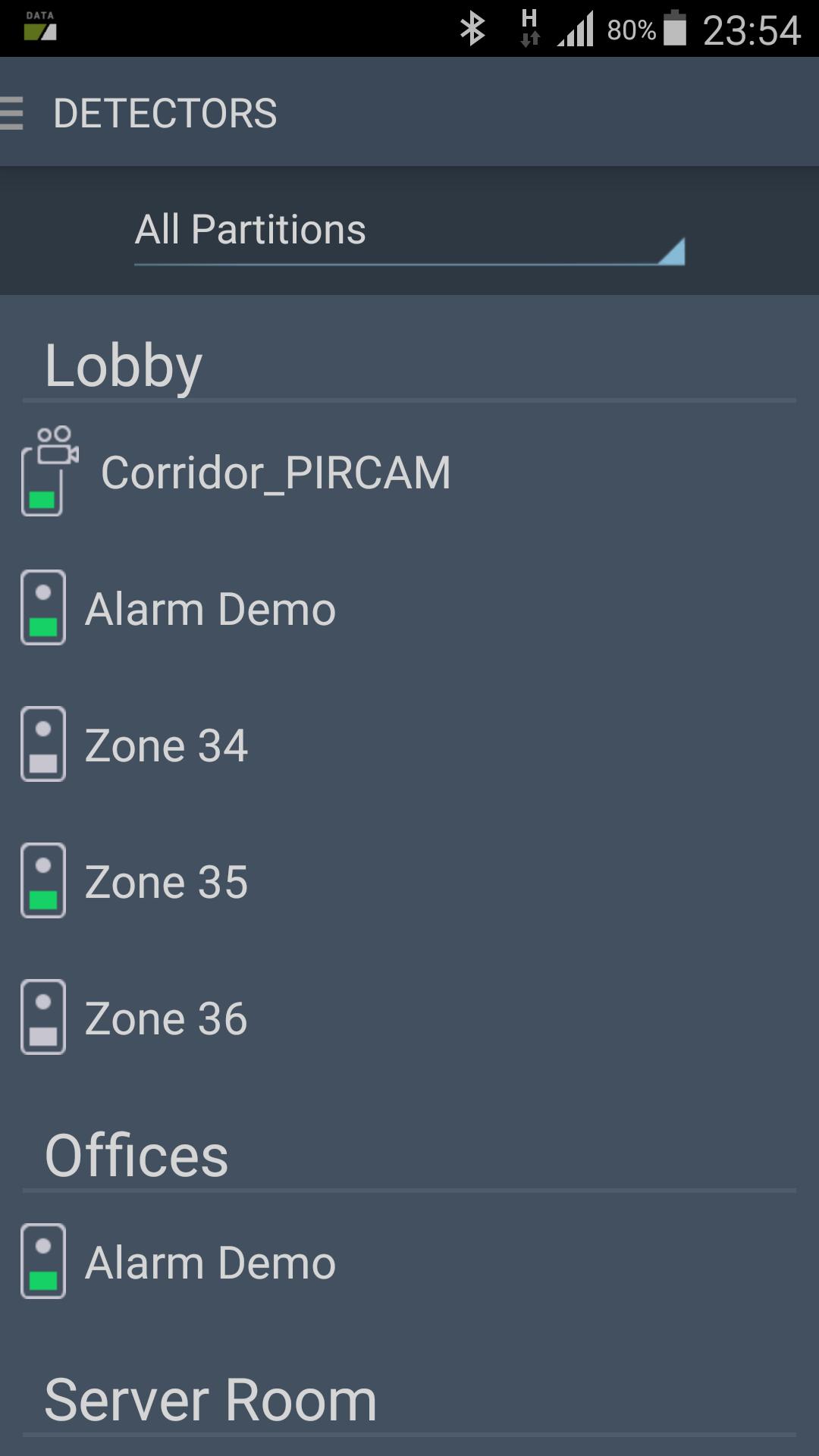This screenshot has height=1456, width=819.
Task: Open the navigation drawer menu
Action: click(x=13, y=113)
